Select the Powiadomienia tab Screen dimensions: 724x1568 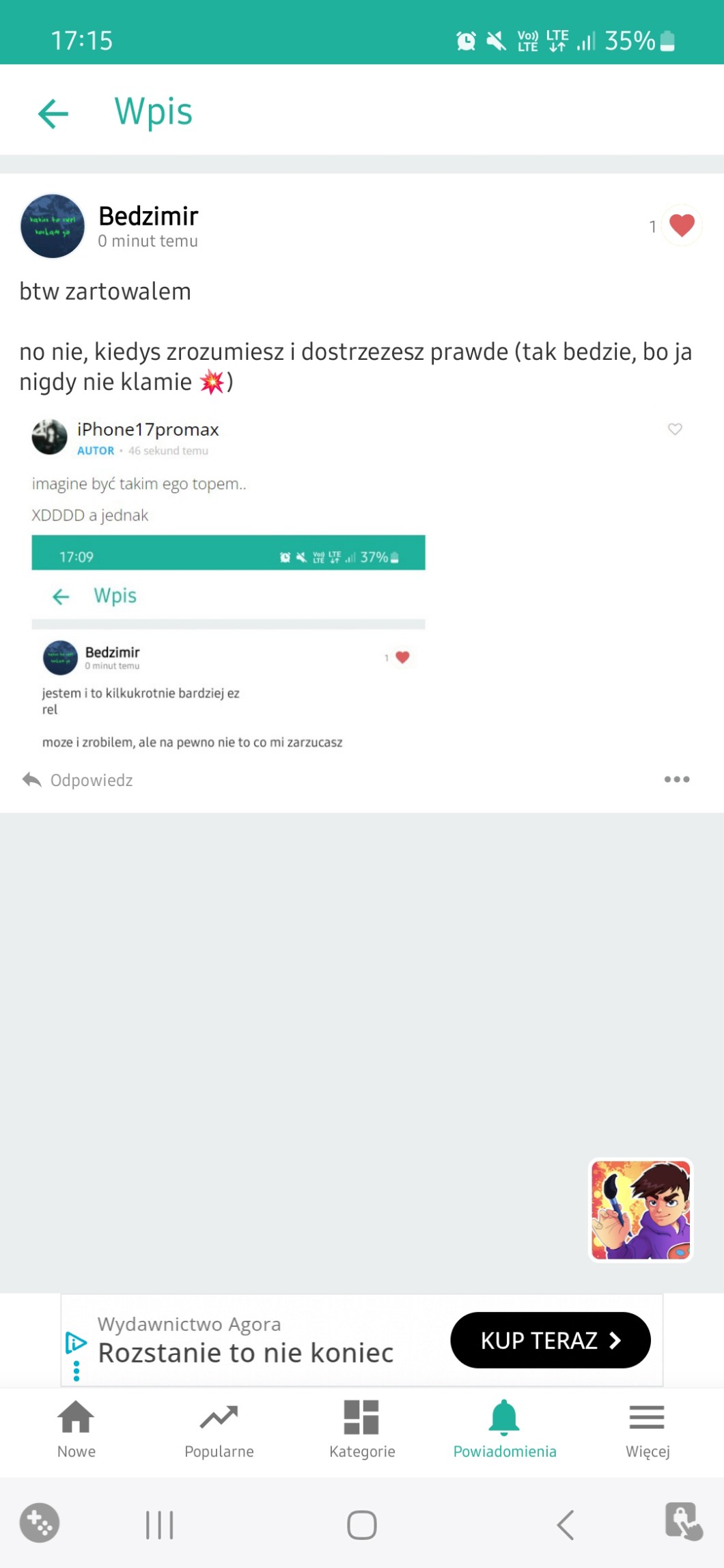[x=505, y=1429]
